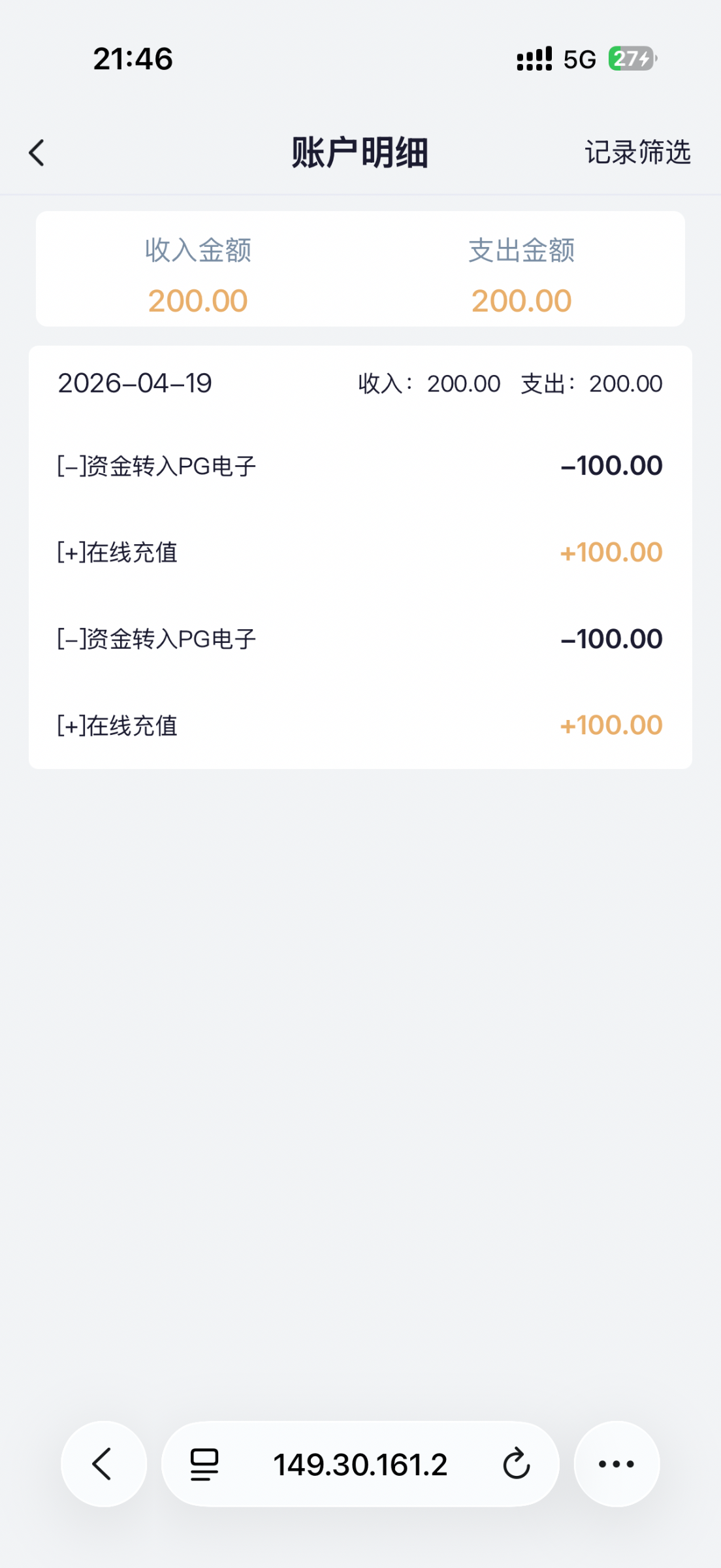Tap the -100.00 amount on the first transfer
Viewport: 721px width, 1568px height.
[612, 465]
